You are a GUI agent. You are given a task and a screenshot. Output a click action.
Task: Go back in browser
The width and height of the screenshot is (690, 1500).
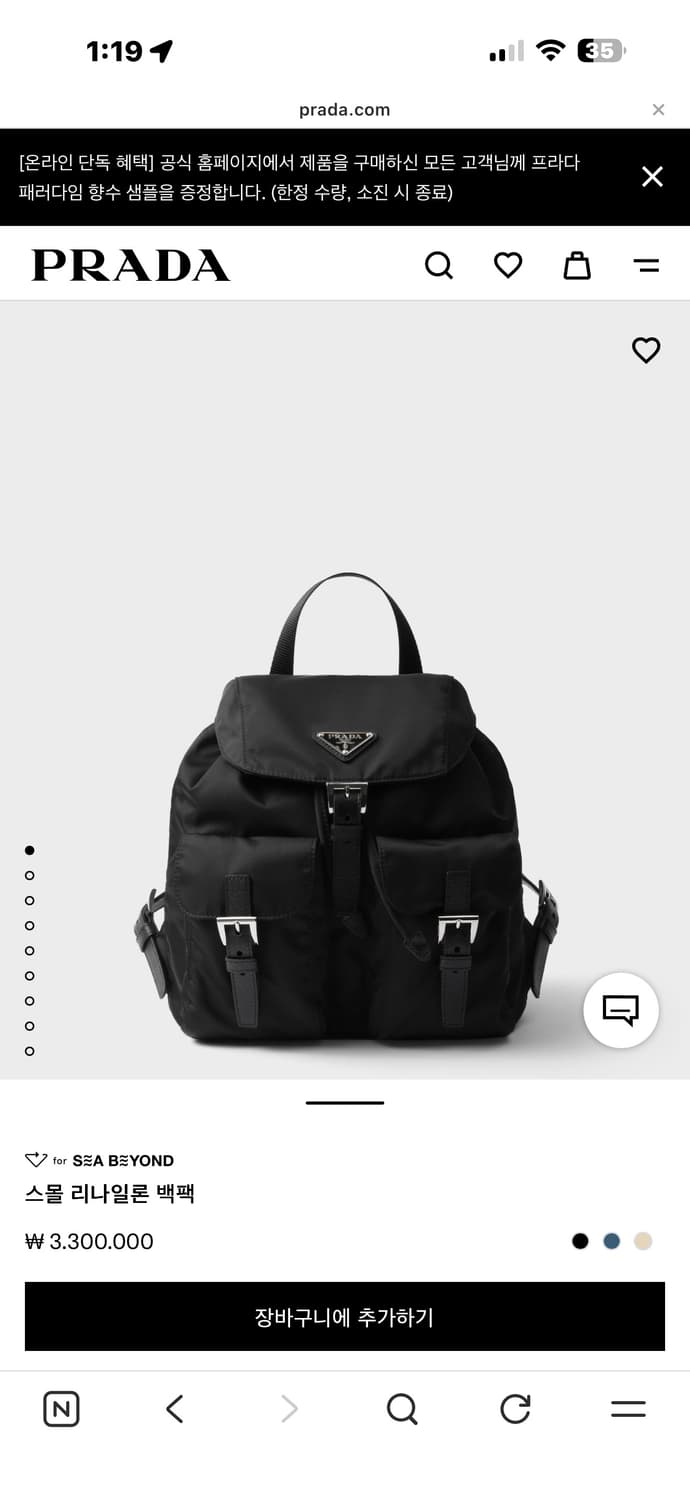pyautogui.click(x=175, y=1409)
